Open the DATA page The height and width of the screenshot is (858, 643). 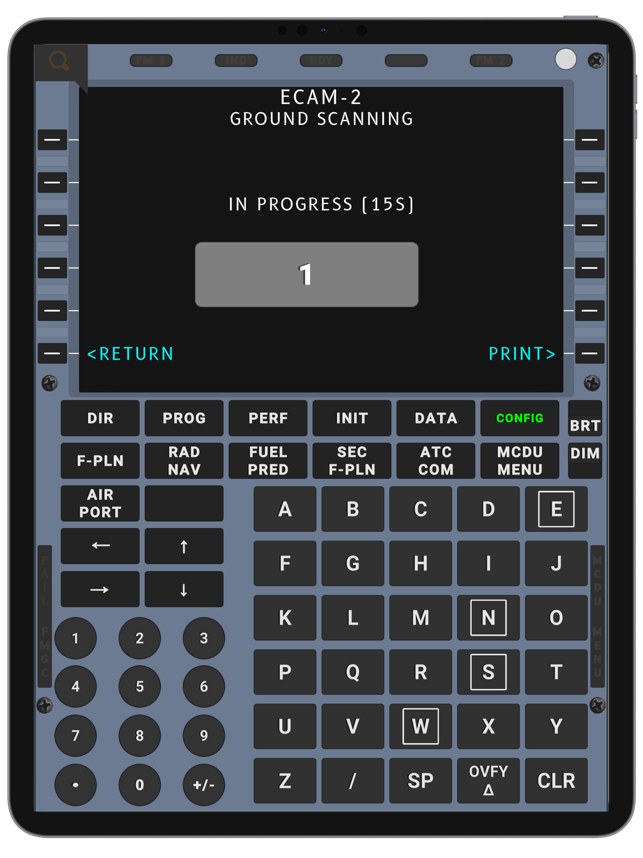click(436, 418)
